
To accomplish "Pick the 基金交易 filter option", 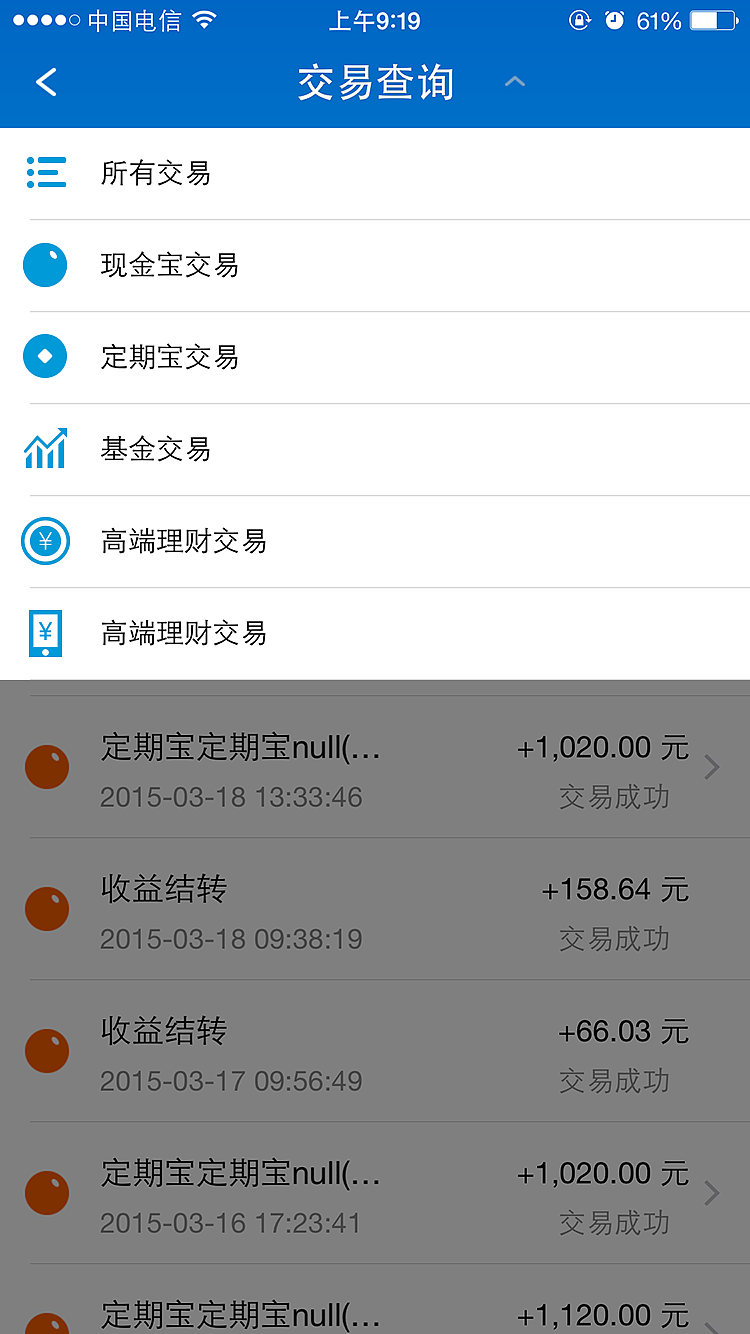I will point(154,450).
